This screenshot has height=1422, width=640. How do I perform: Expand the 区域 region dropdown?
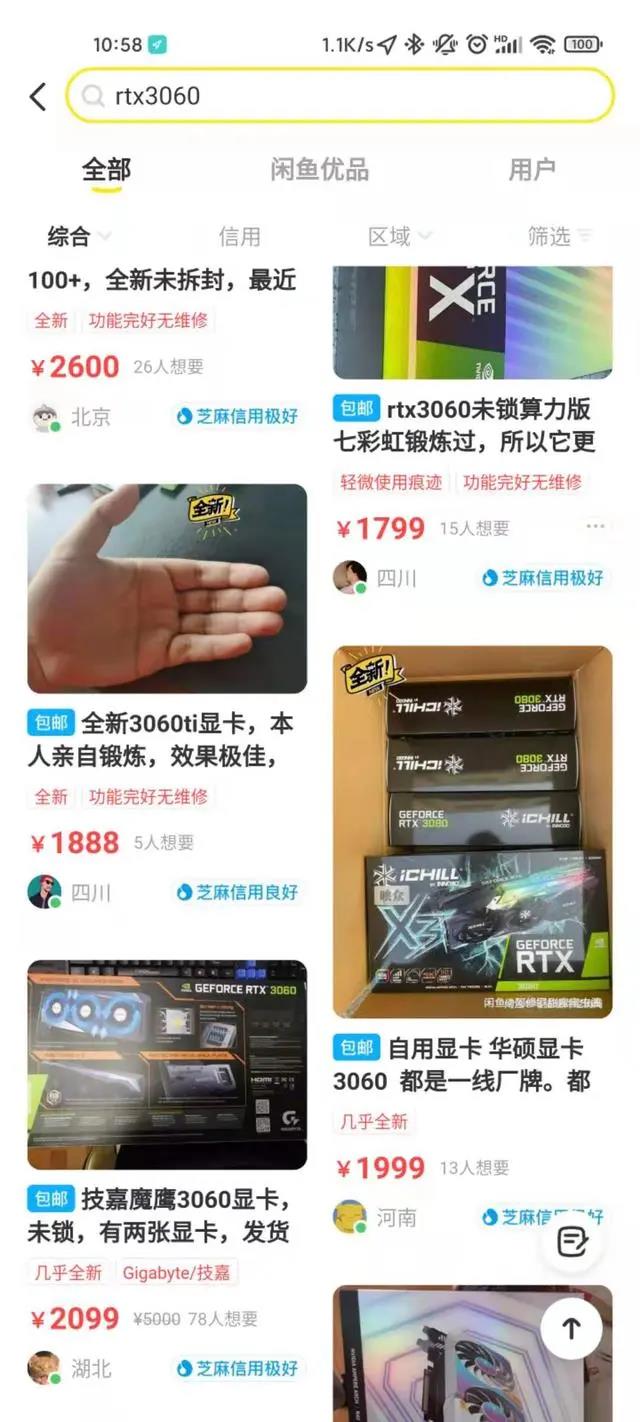(399, 237)
